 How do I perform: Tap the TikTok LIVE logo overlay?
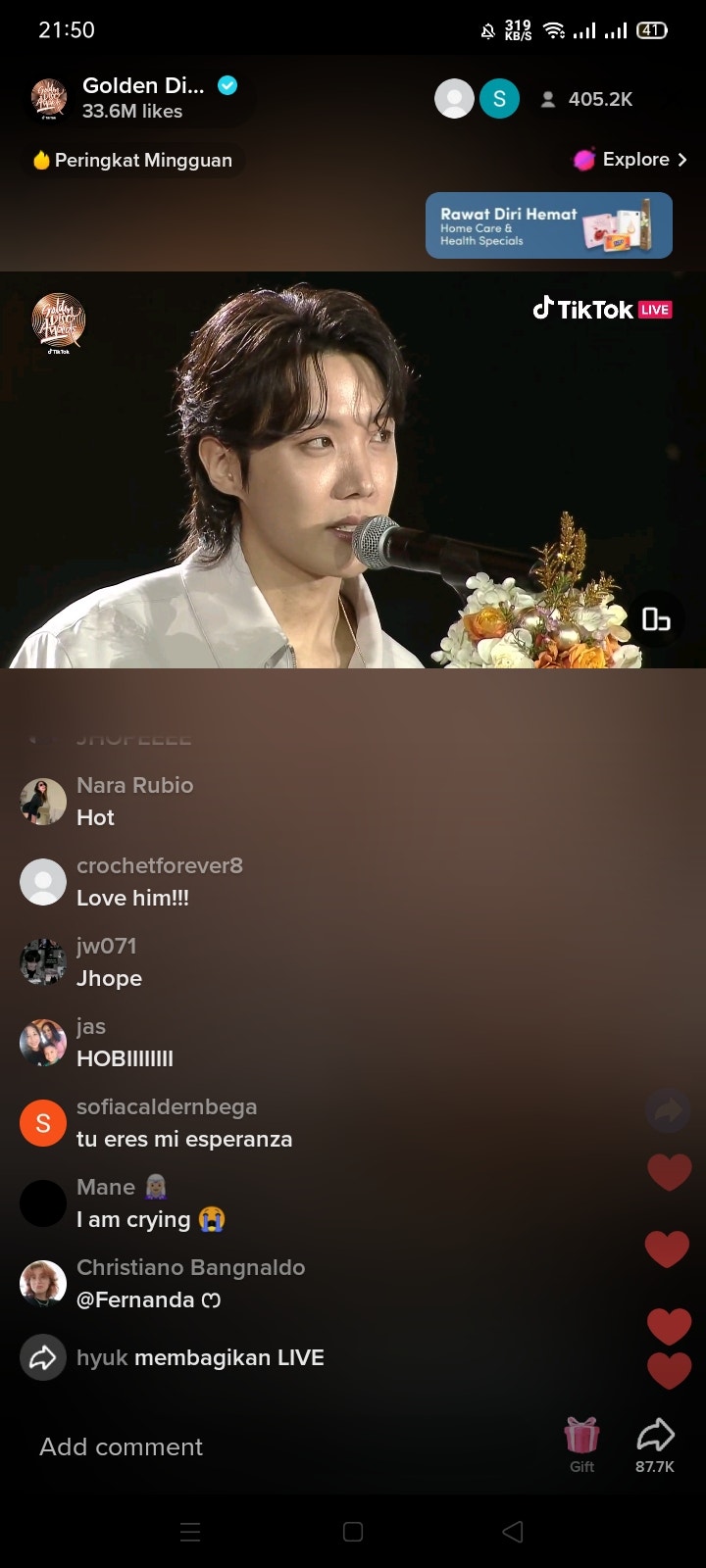point(602,310)
